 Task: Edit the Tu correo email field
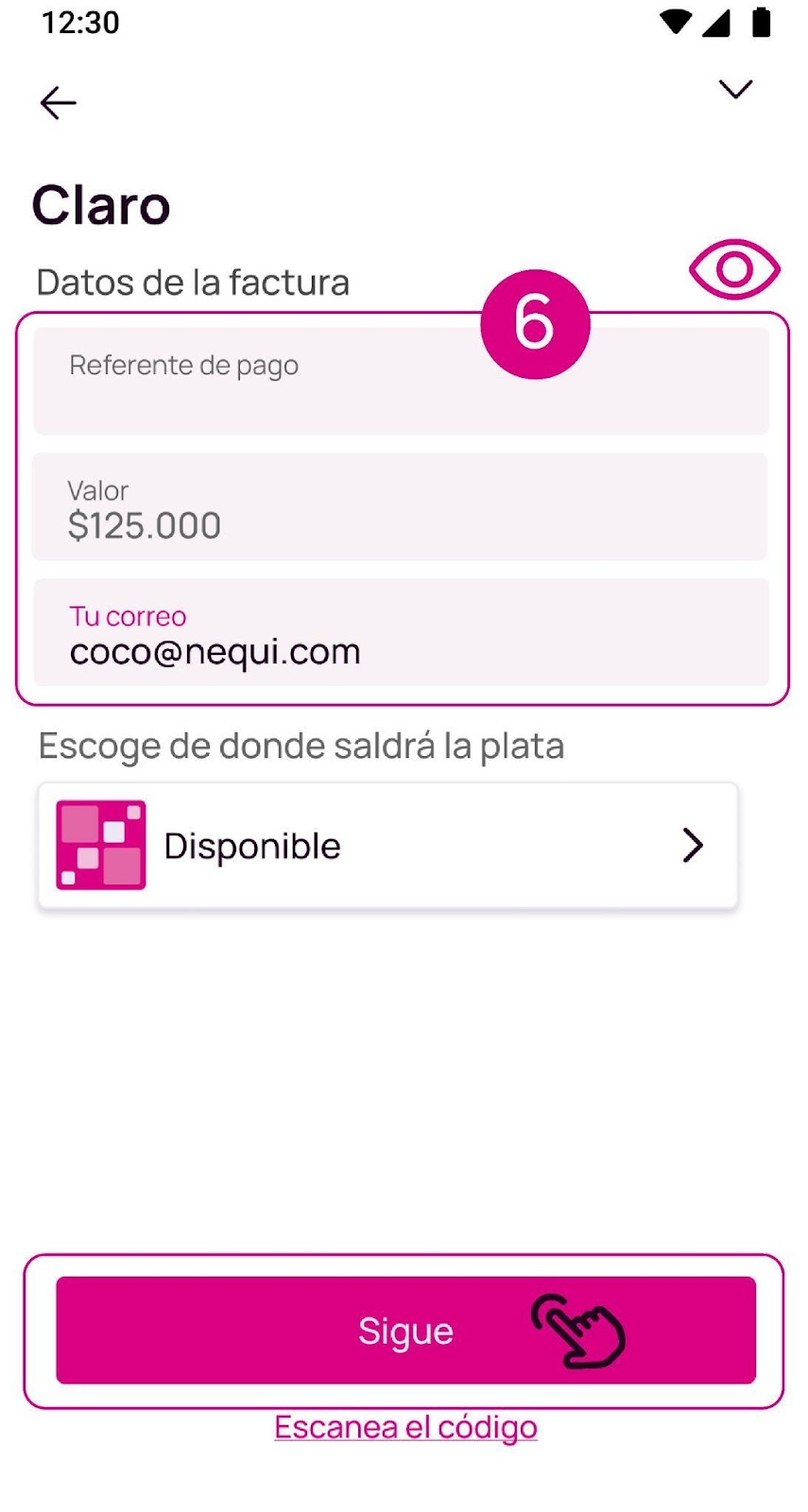click(401, 633)
